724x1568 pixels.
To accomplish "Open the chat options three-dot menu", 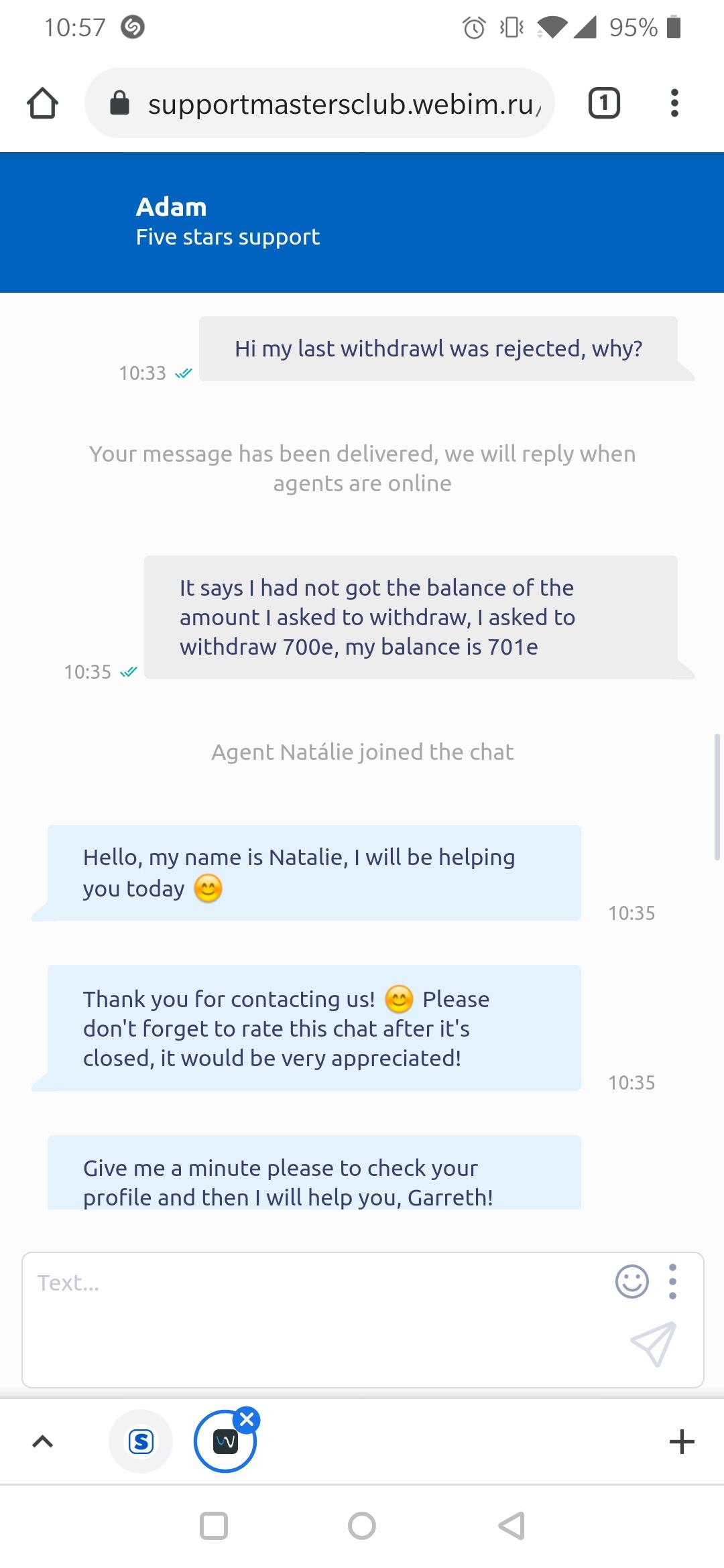I will 672,1282.
